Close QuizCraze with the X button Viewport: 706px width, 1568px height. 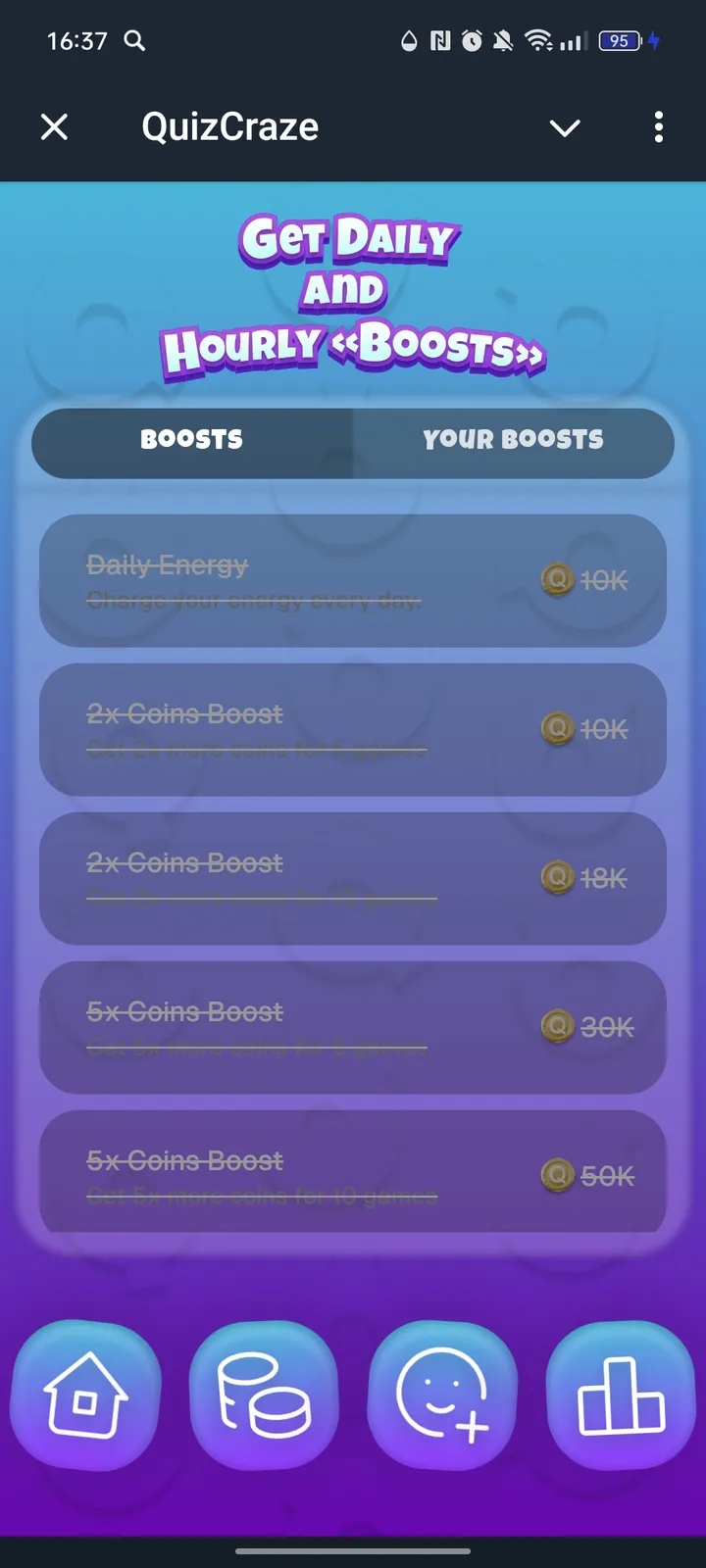pos(54,126)
